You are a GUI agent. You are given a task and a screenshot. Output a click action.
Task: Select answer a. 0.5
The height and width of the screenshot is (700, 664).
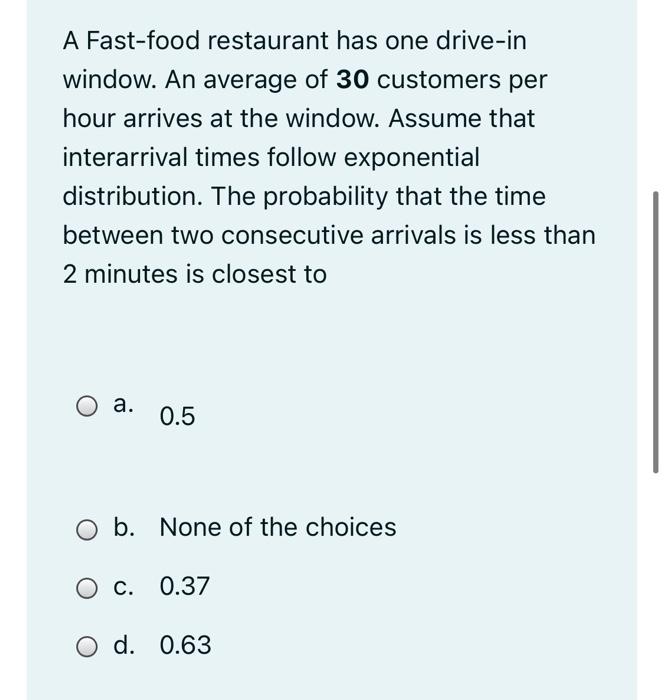pyautogui.click(x=87, y=406)
